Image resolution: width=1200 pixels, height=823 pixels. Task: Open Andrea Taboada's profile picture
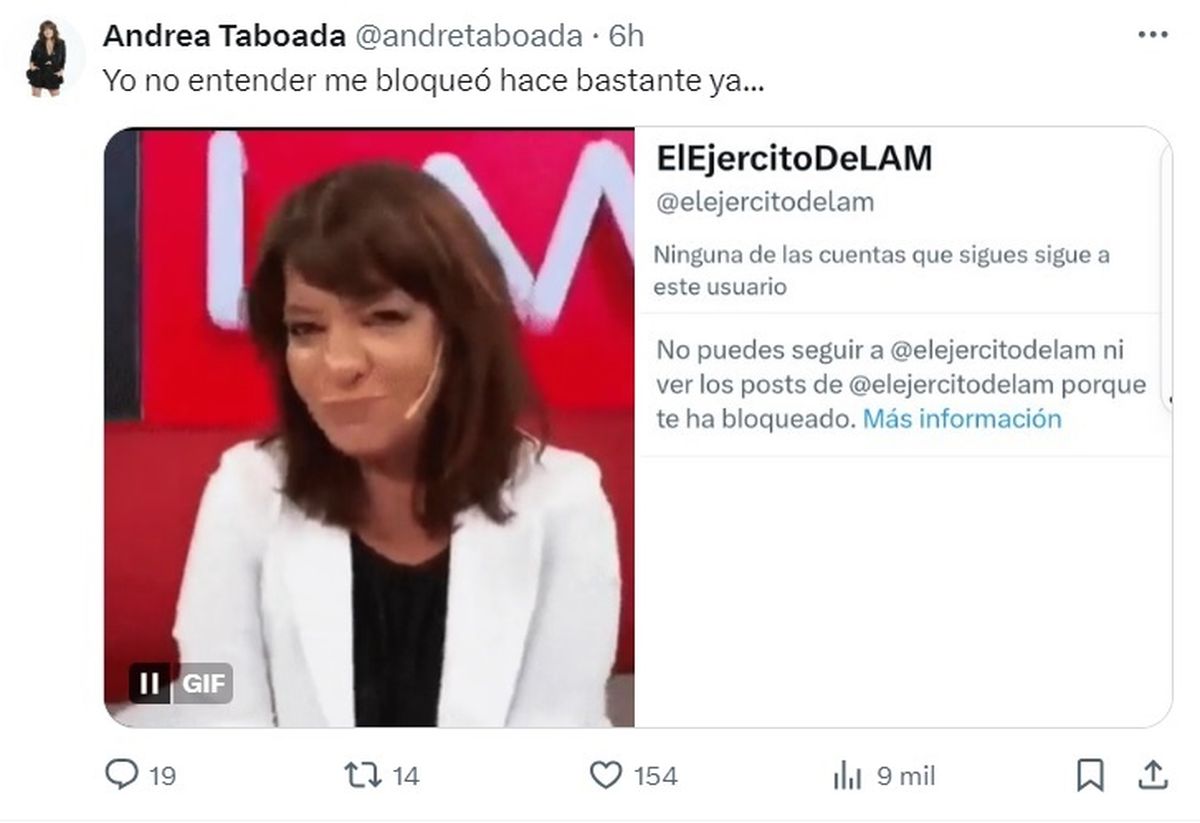pyautogui.click(x=46, y=58)
